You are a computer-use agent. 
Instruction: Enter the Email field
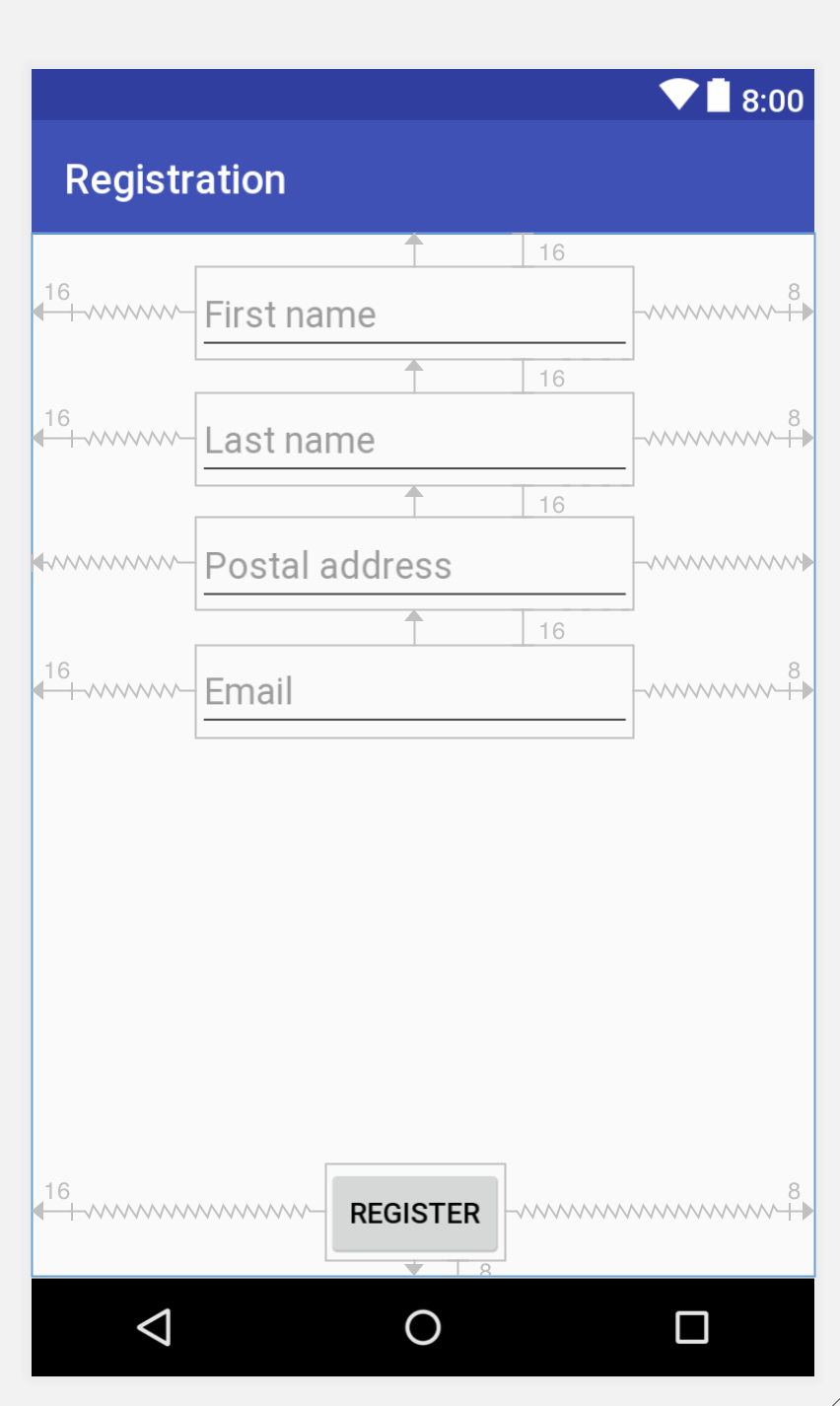coord(414,691)
